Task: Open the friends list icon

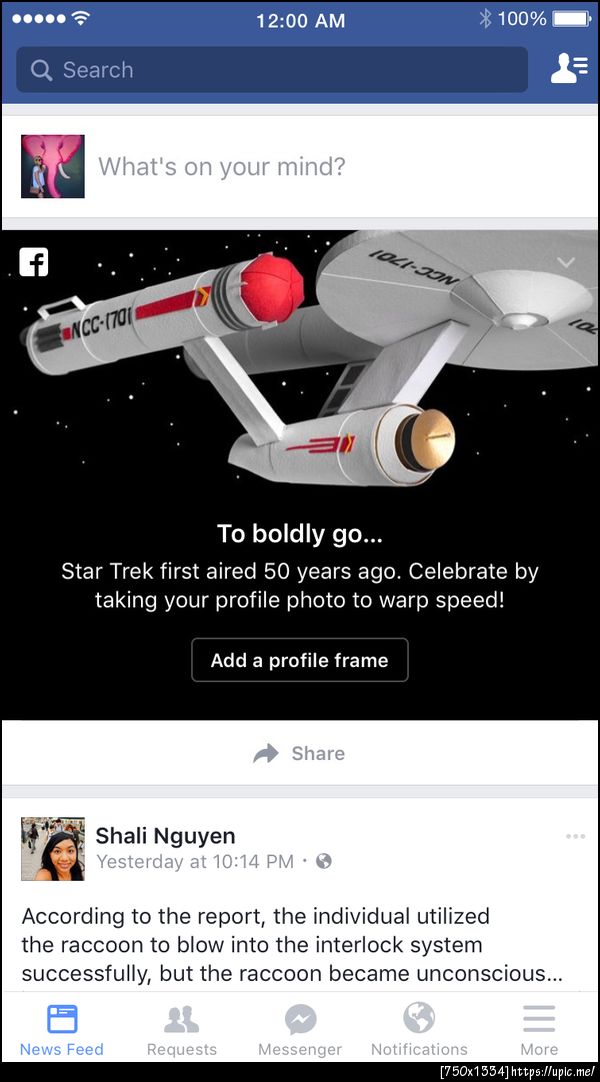Action: pos(568,69)
